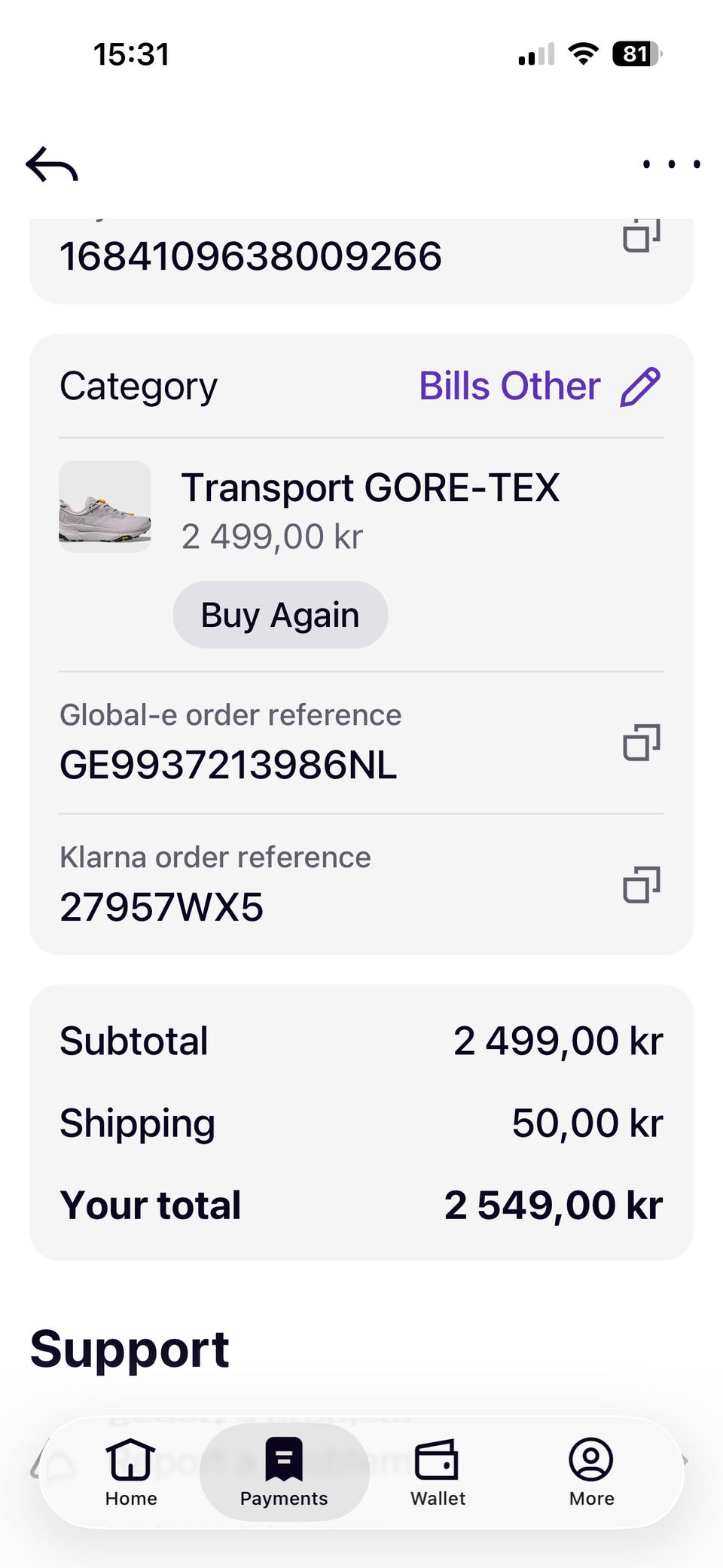Open the Wallet tab

tap(438, 1472)
